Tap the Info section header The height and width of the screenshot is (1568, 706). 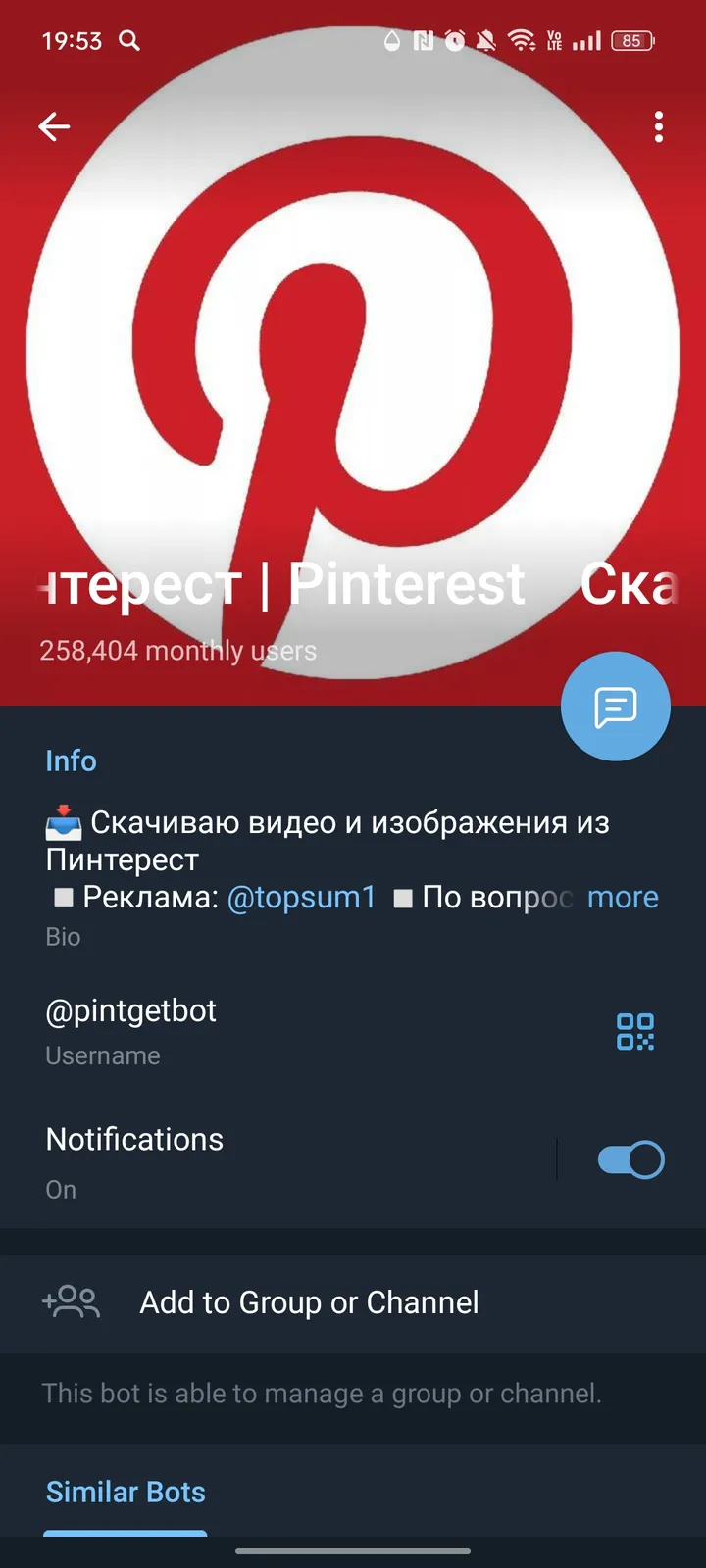71,760
